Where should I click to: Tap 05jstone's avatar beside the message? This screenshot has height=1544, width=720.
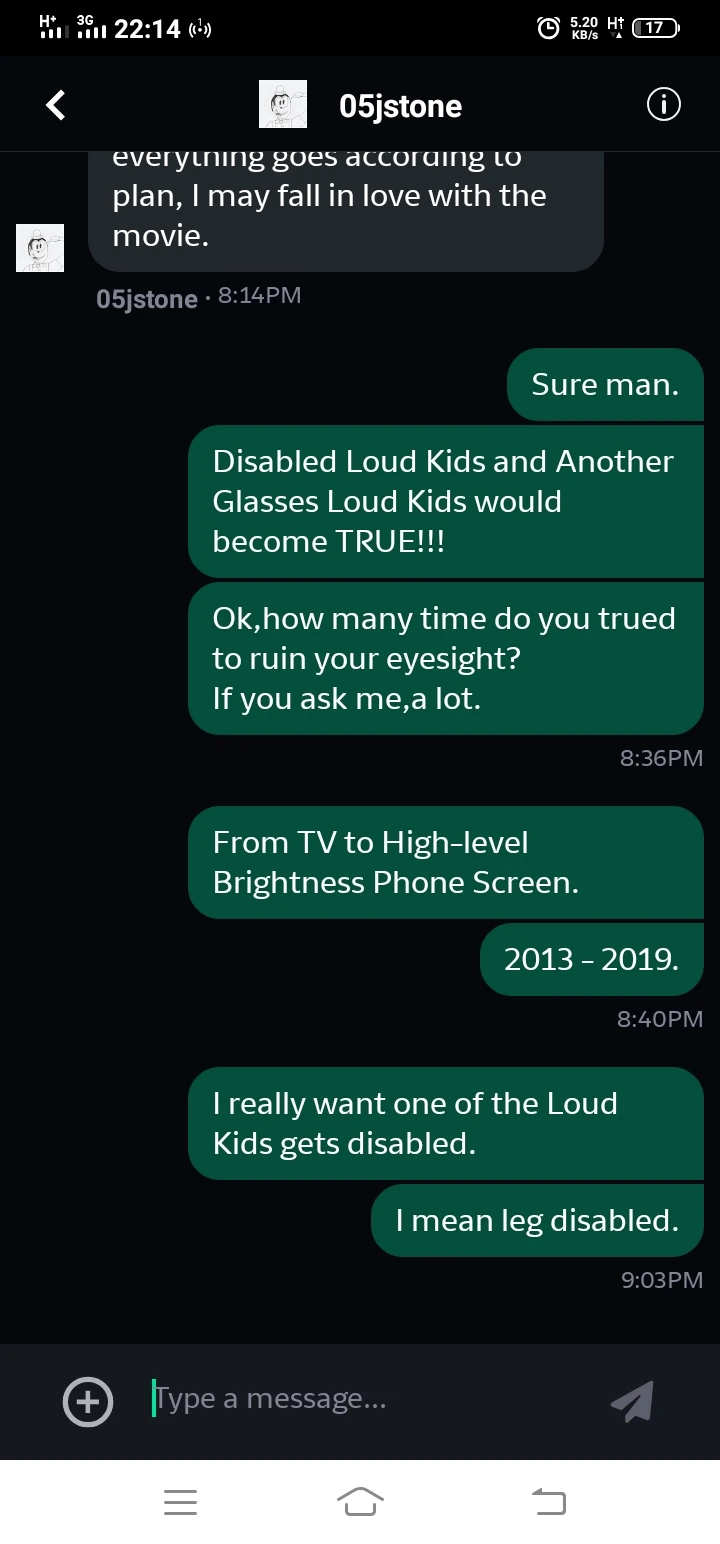[x=40, y=247]
